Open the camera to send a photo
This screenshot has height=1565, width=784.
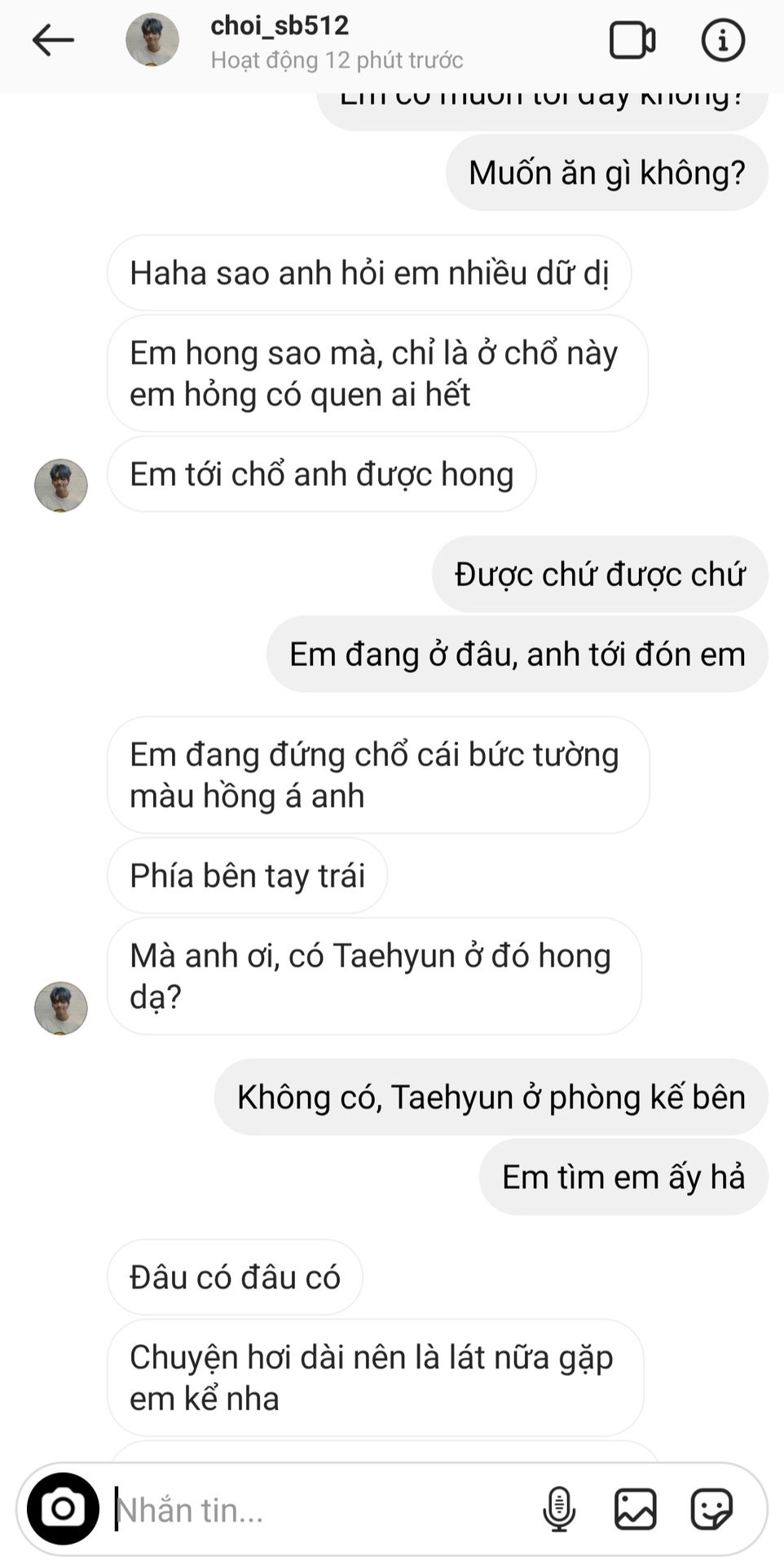click(63, 1509)
